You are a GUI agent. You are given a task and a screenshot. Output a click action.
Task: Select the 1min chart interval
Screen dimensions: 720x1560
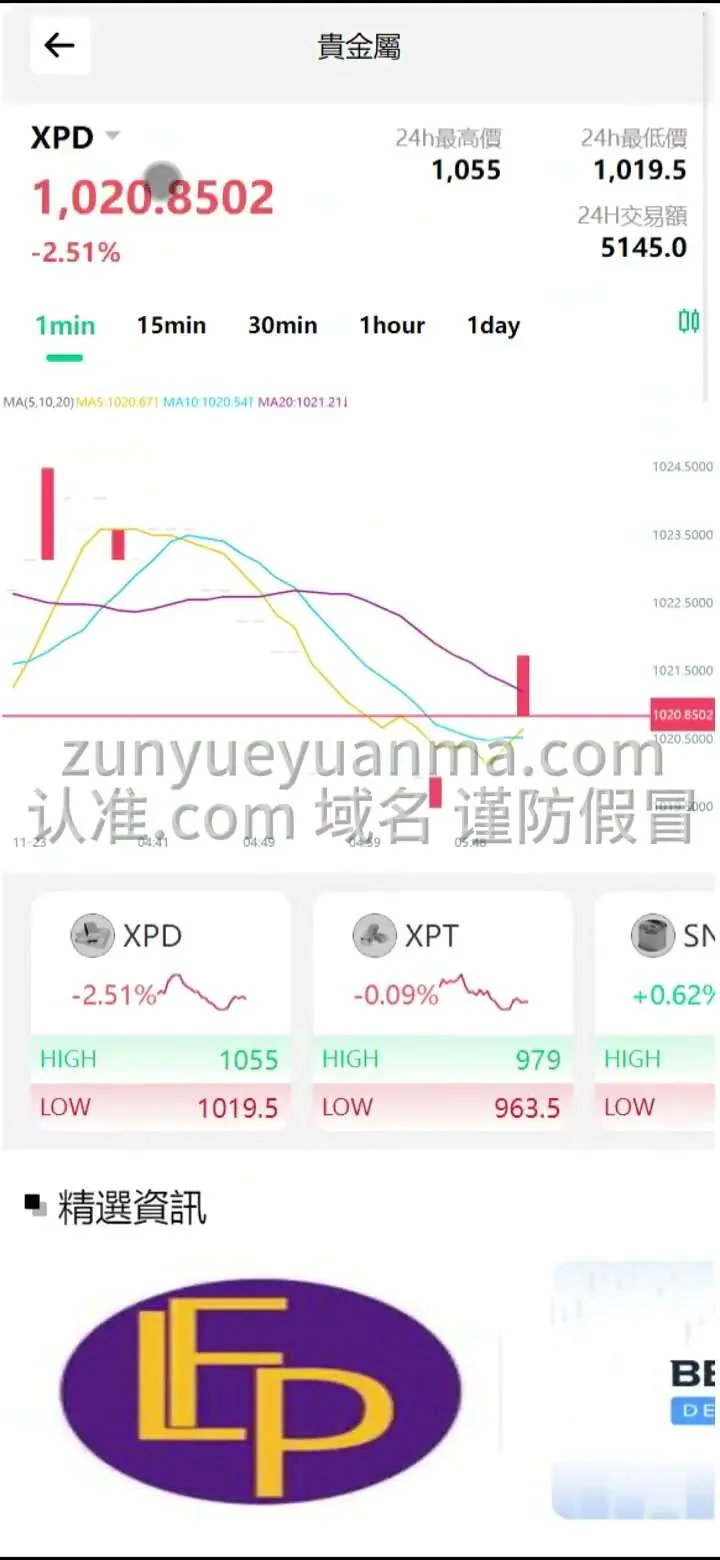coord(65,326)
